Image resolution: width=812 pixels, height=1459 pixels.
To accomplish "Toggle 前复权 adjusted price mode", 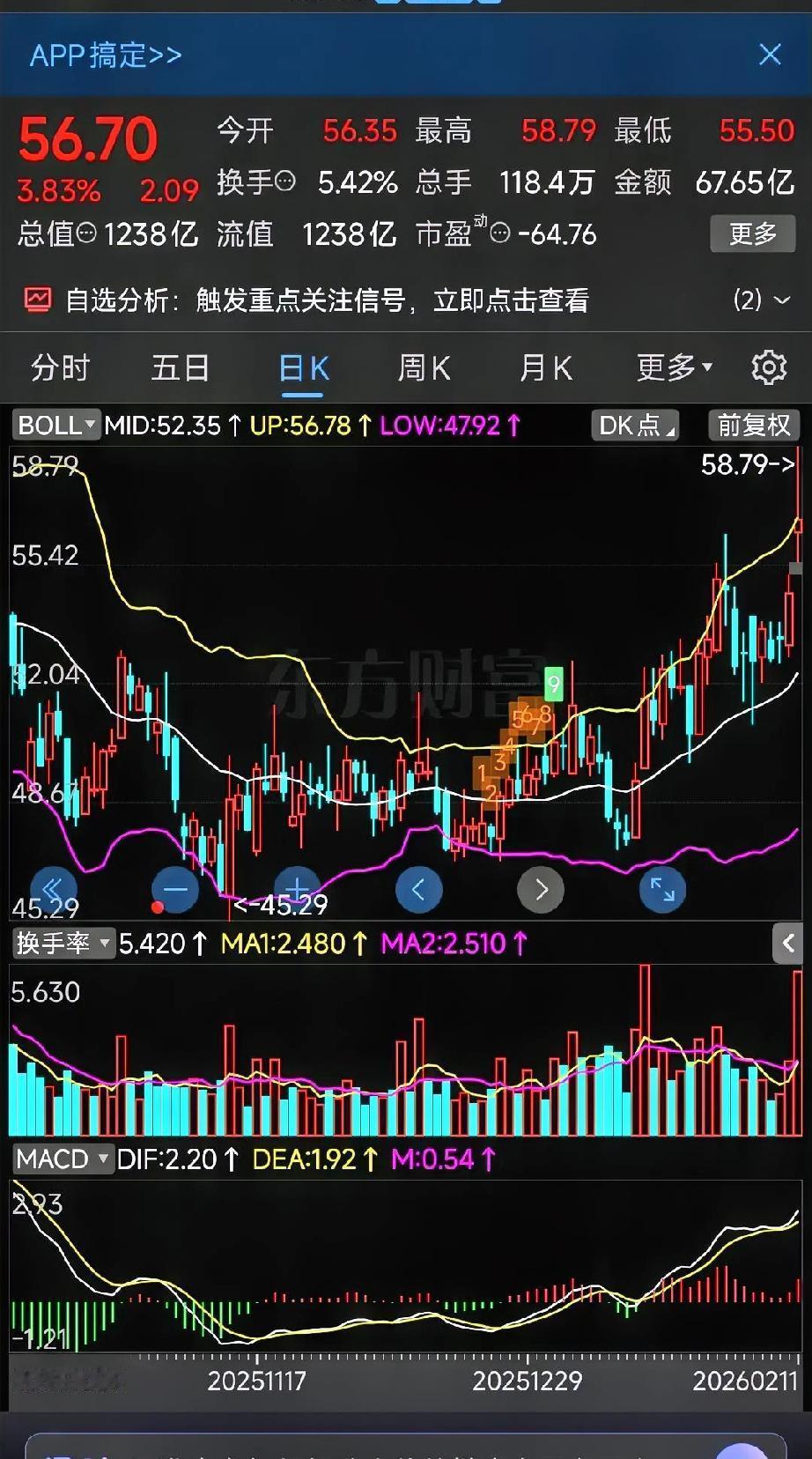I will (753, 425).
